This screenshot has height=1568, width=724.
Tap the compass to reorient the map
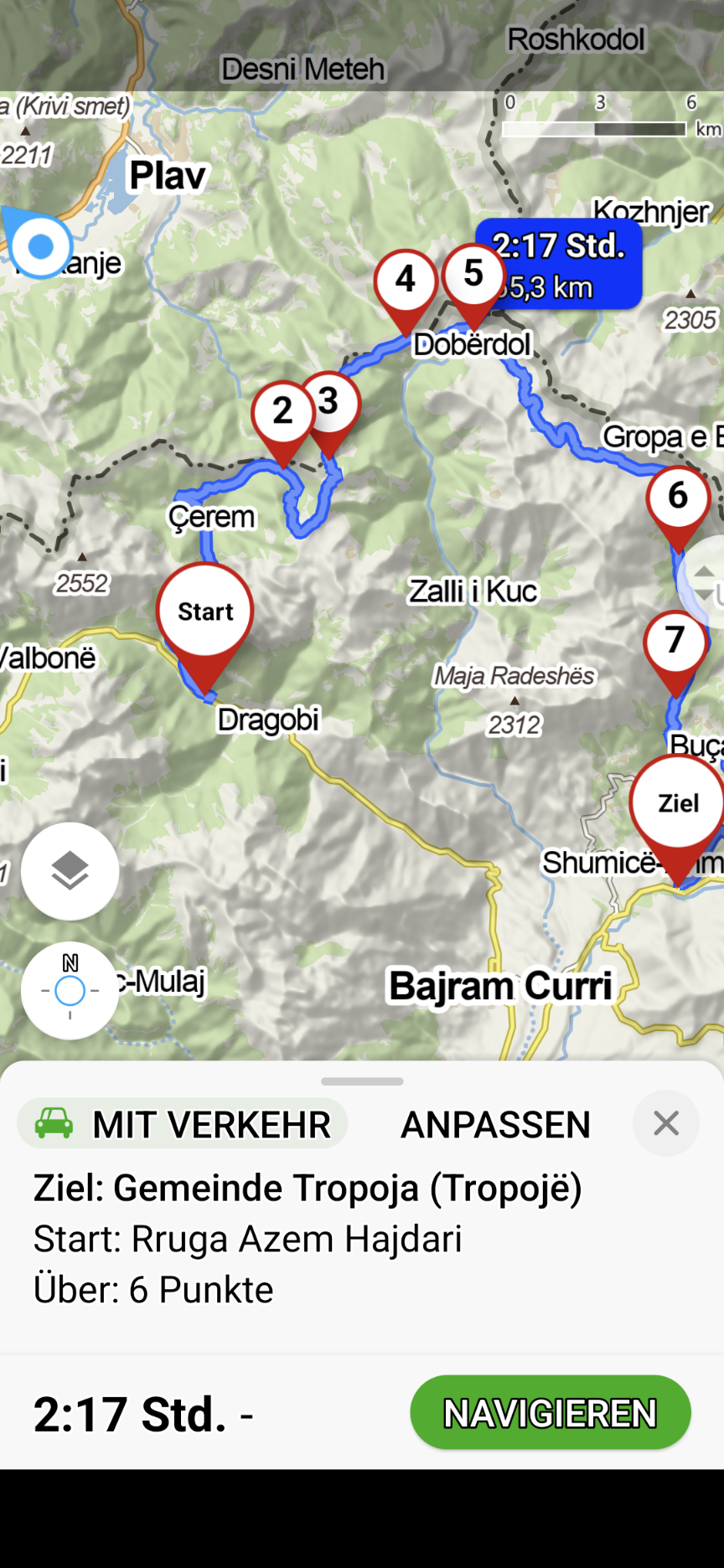coord(70,991)
